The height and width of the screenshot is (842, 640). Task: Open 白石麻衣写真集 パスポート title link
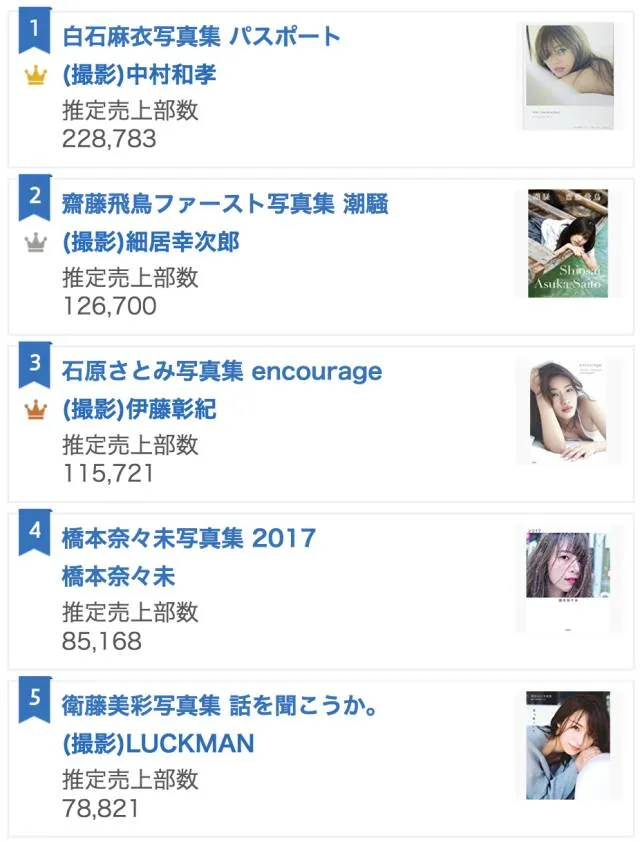tap(201, 37)
